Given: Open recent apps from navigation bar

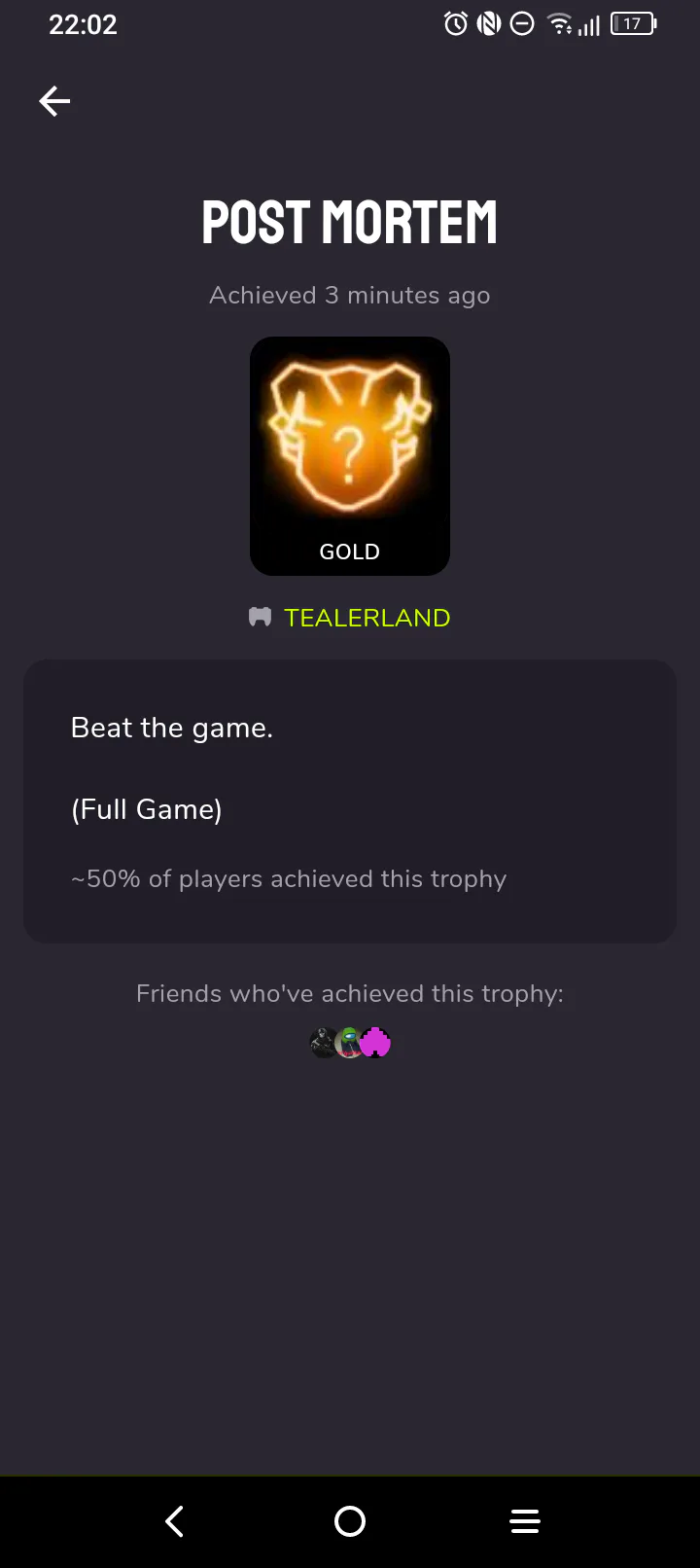Looking at the screenshot, I should (x=525, y=1521).
